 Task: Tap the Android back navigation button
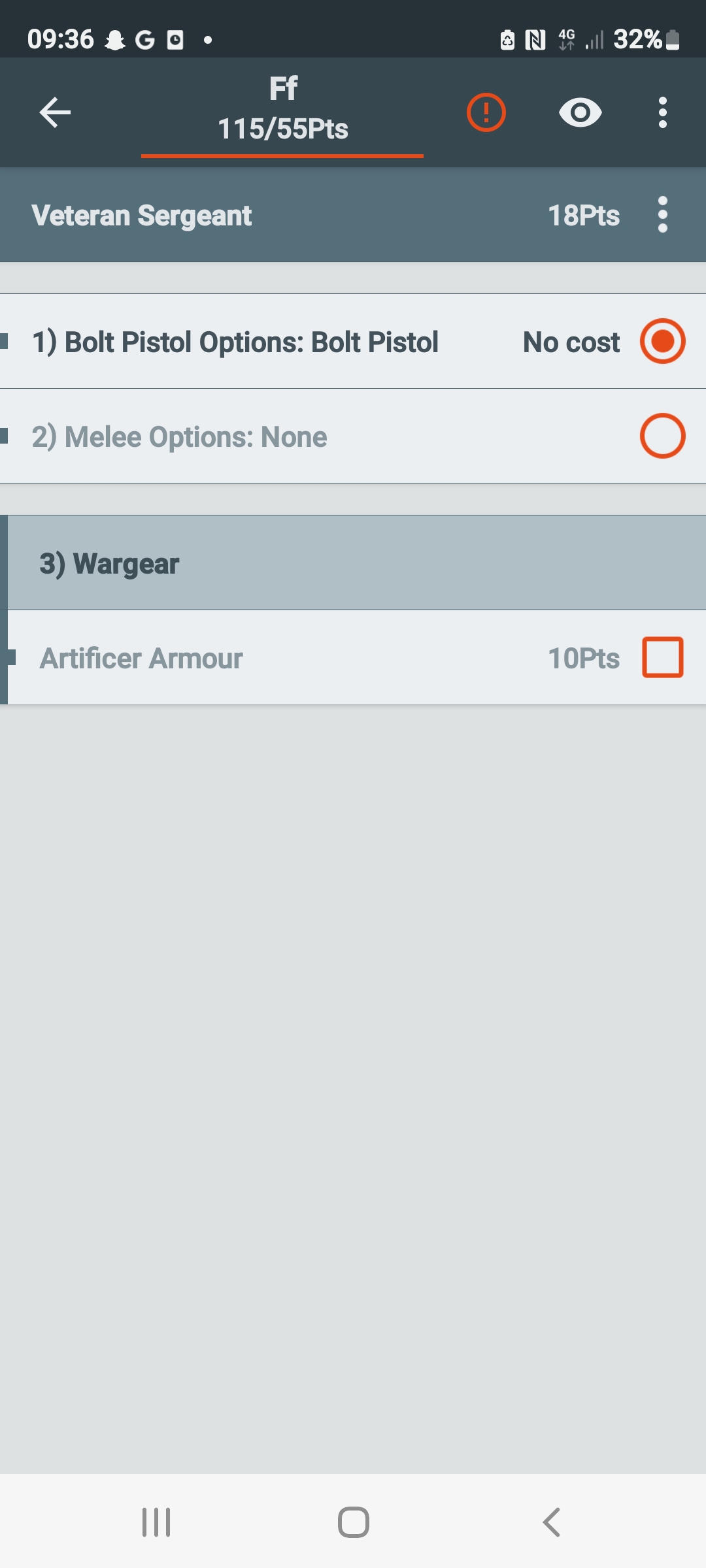pyautogui.click(x=551, y=1521)
